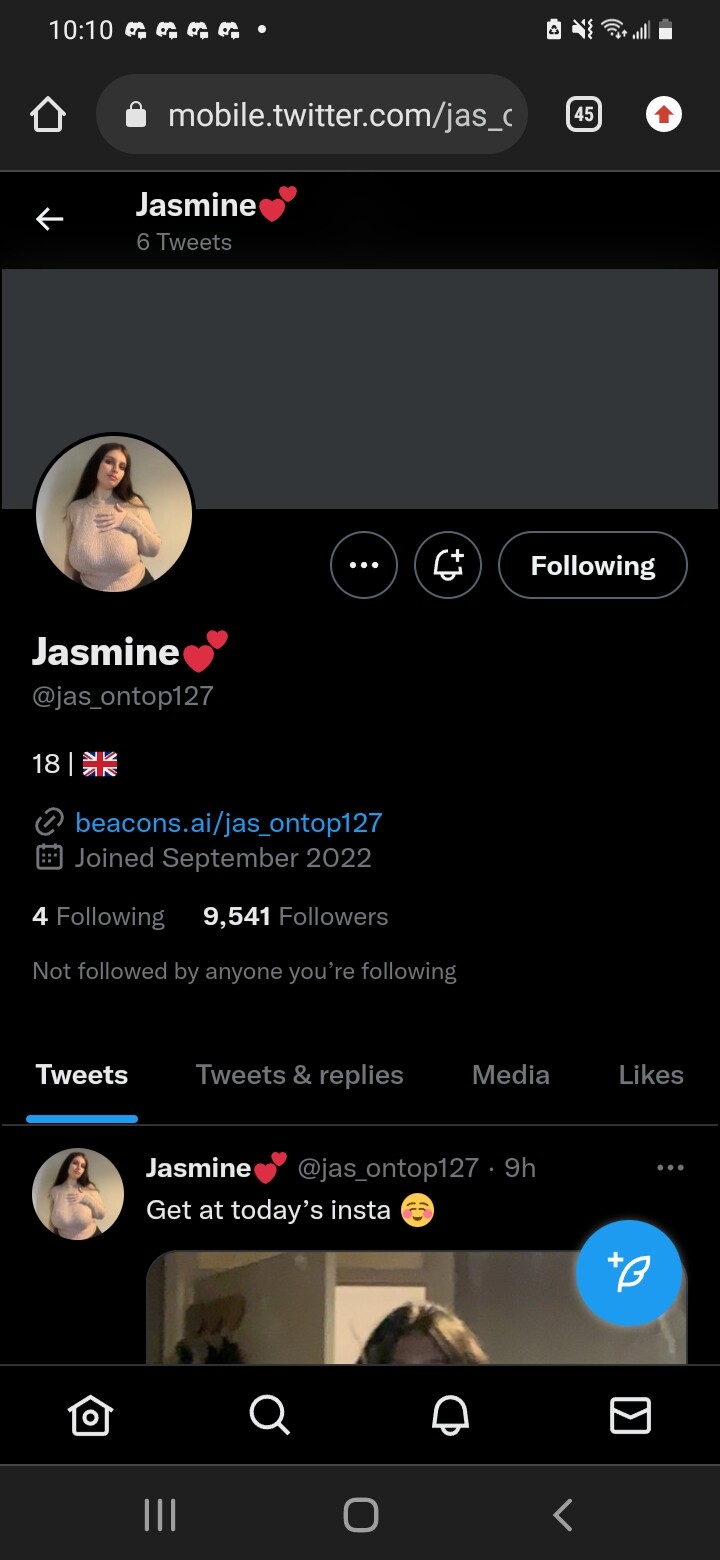Image resolution: width=720 pixels, height=1560 pixels.
Task: Go to the Twitter home timeline
Action: click(x=90, y=1414)
